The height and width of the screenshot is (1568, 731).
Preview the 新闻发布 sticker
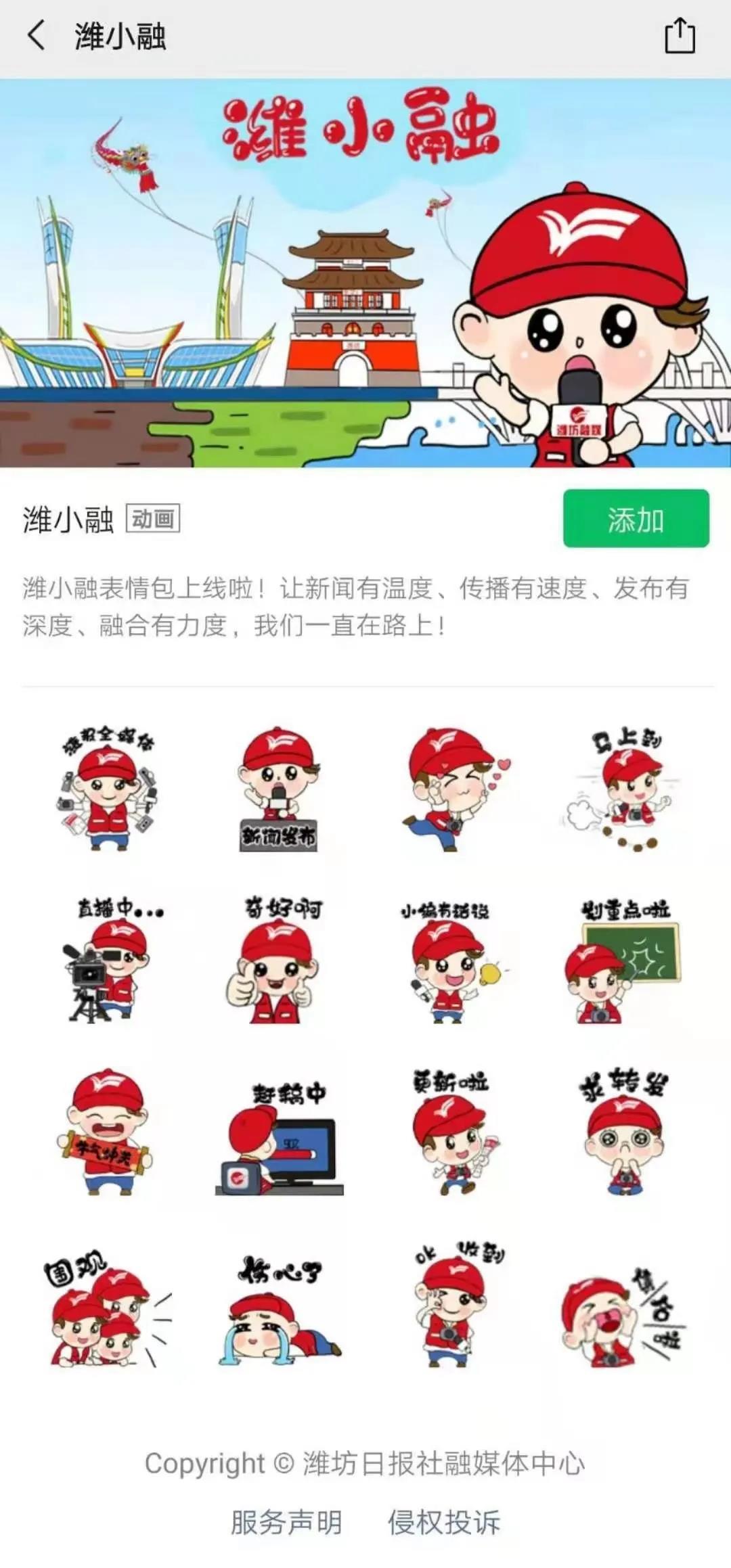pyautogui.click(x=279, y=789)
